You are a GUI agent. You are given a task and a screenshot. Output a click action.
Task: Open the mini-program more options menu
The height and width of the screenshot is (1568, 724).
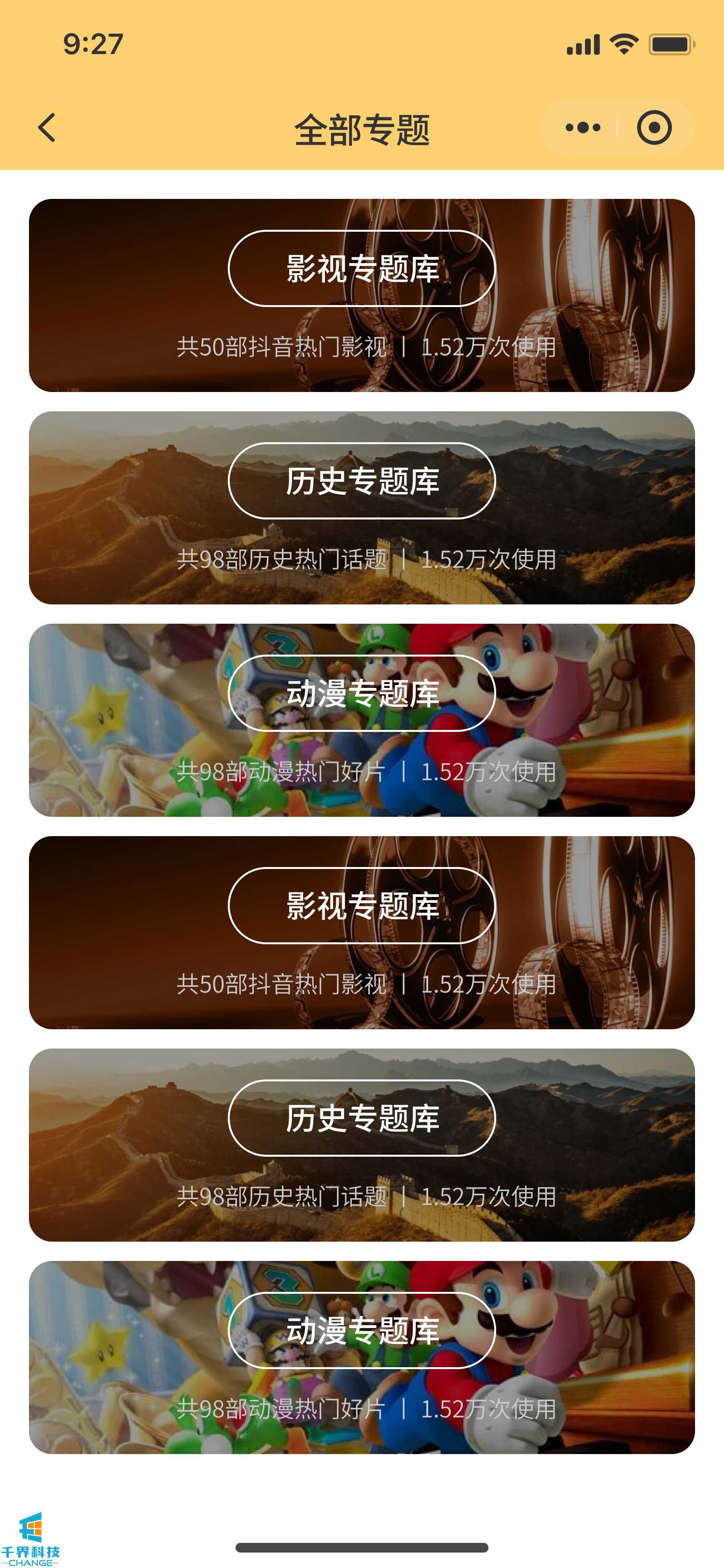tap(582, 128)
